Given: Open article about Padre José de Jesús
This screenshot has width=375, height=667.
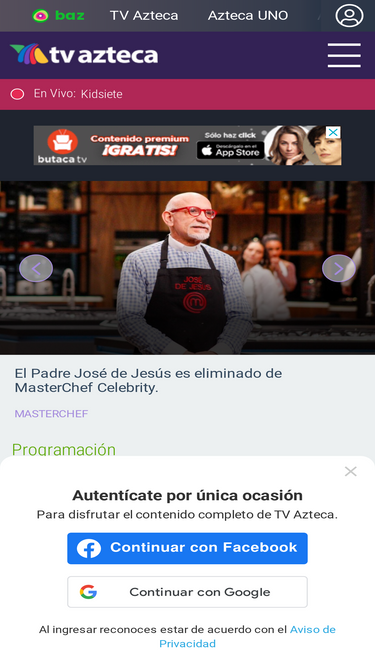Looking at the screenshot, I should pyautogui.click(x=148, y=380).
